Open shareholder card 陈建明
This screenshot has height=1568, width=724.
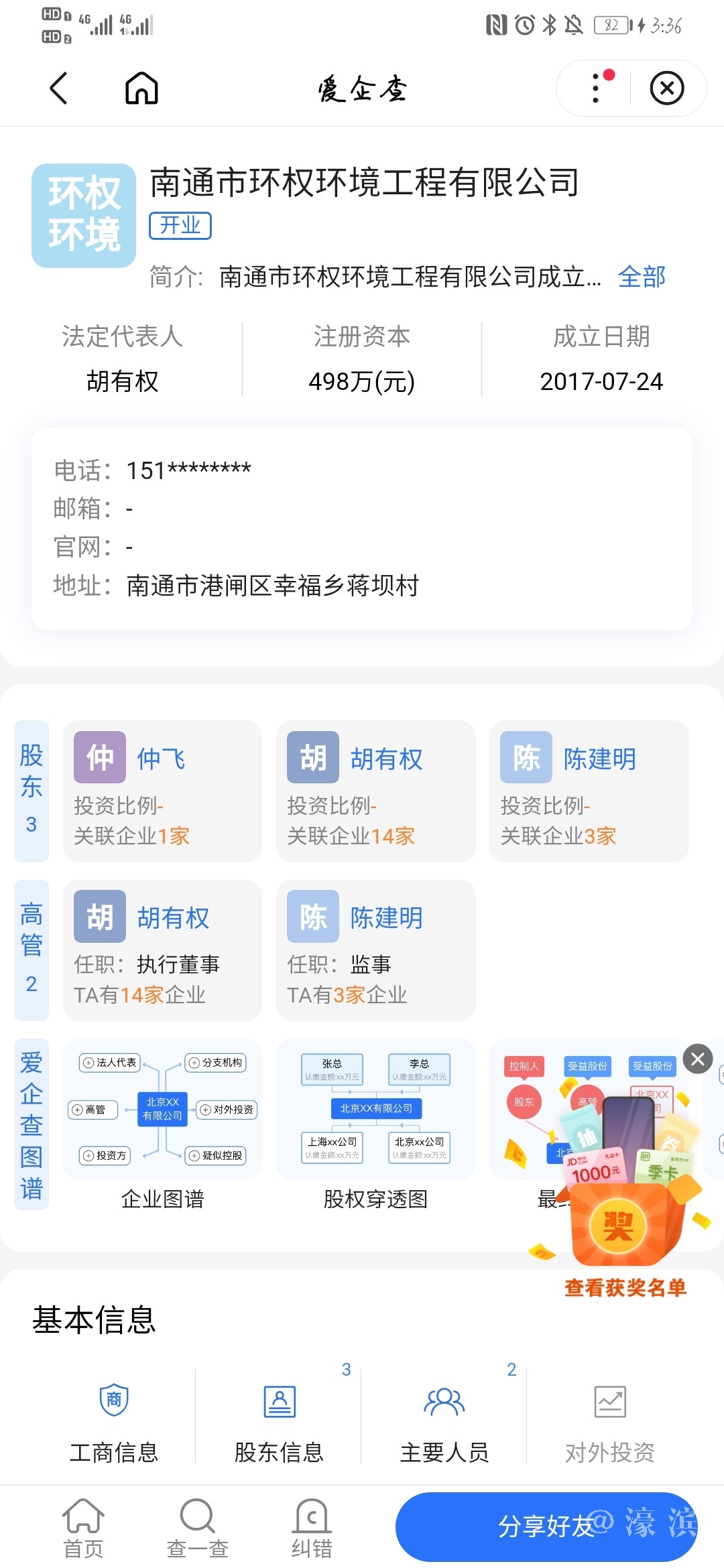(589, 791)
